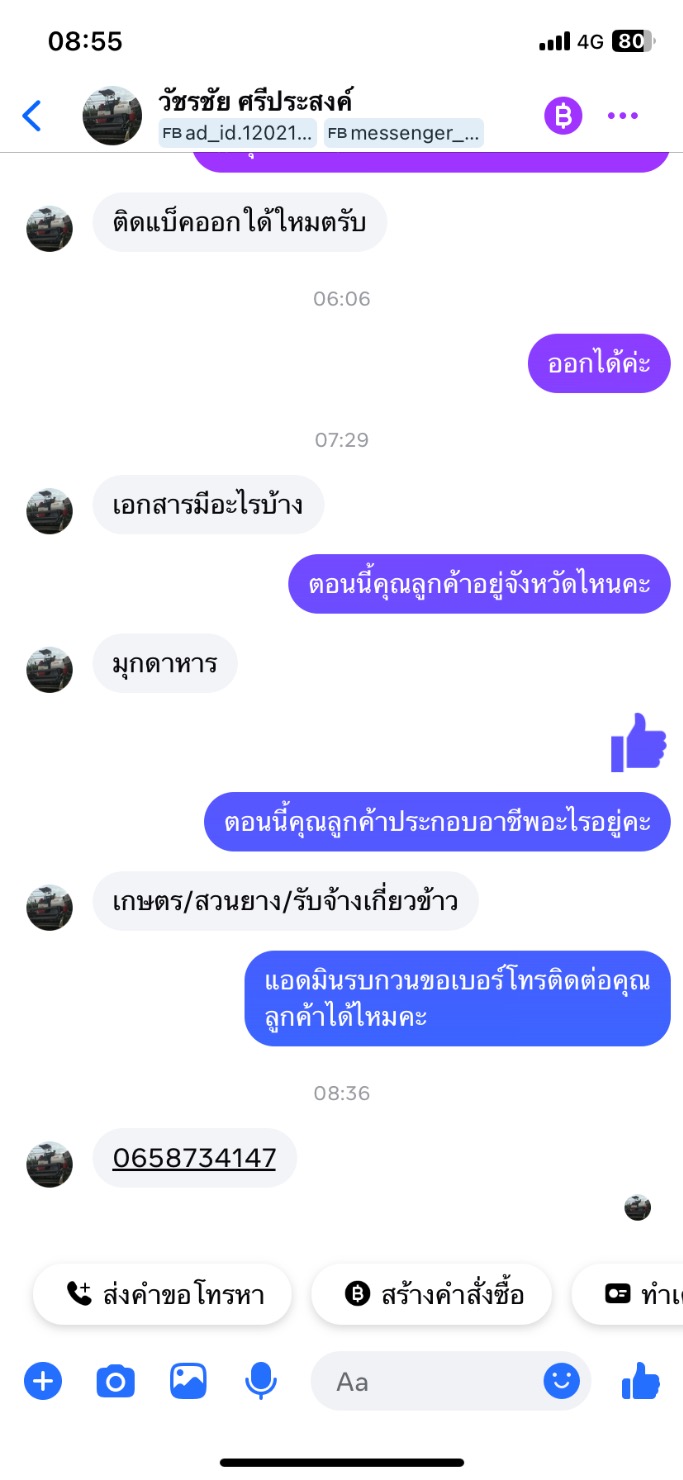The image size is (683, 1480).
Task: Tap สร้างคำสั่งซื้อ create order chip
Action: click(433, 1294)
